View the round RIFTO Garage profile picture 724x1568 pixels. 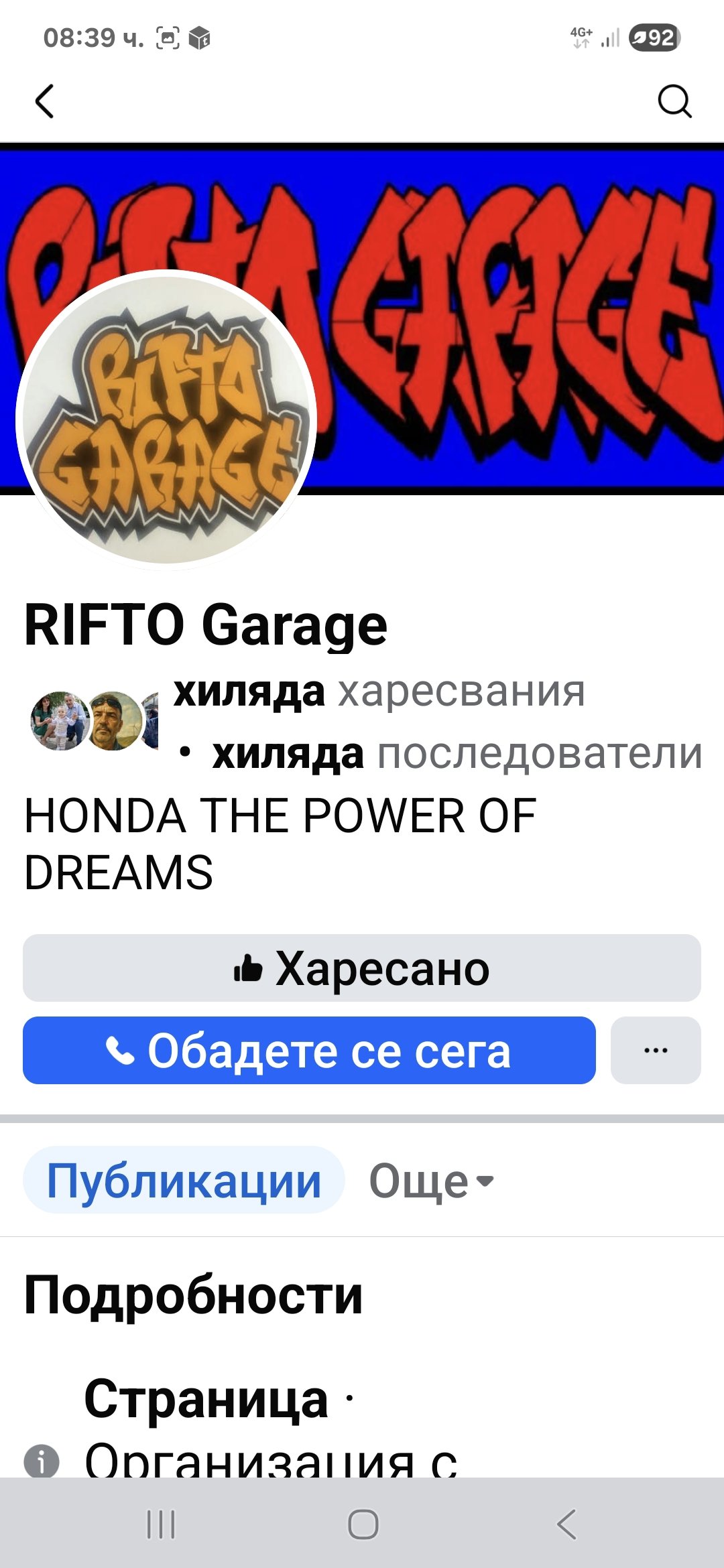tap(166, 419)
